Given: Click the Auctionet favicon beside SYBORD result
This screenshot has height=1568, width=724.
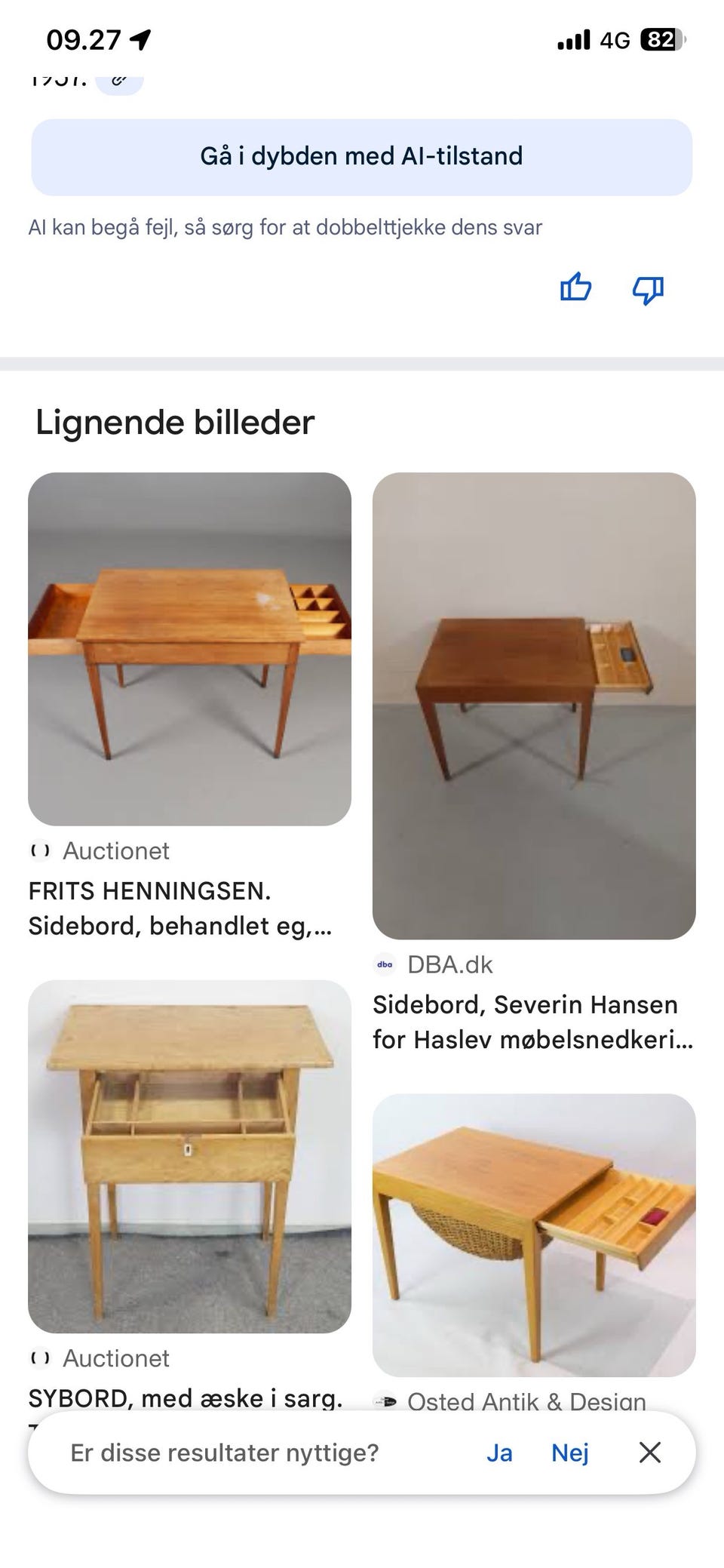Looking at the screenshot, I should (40, 1357).
